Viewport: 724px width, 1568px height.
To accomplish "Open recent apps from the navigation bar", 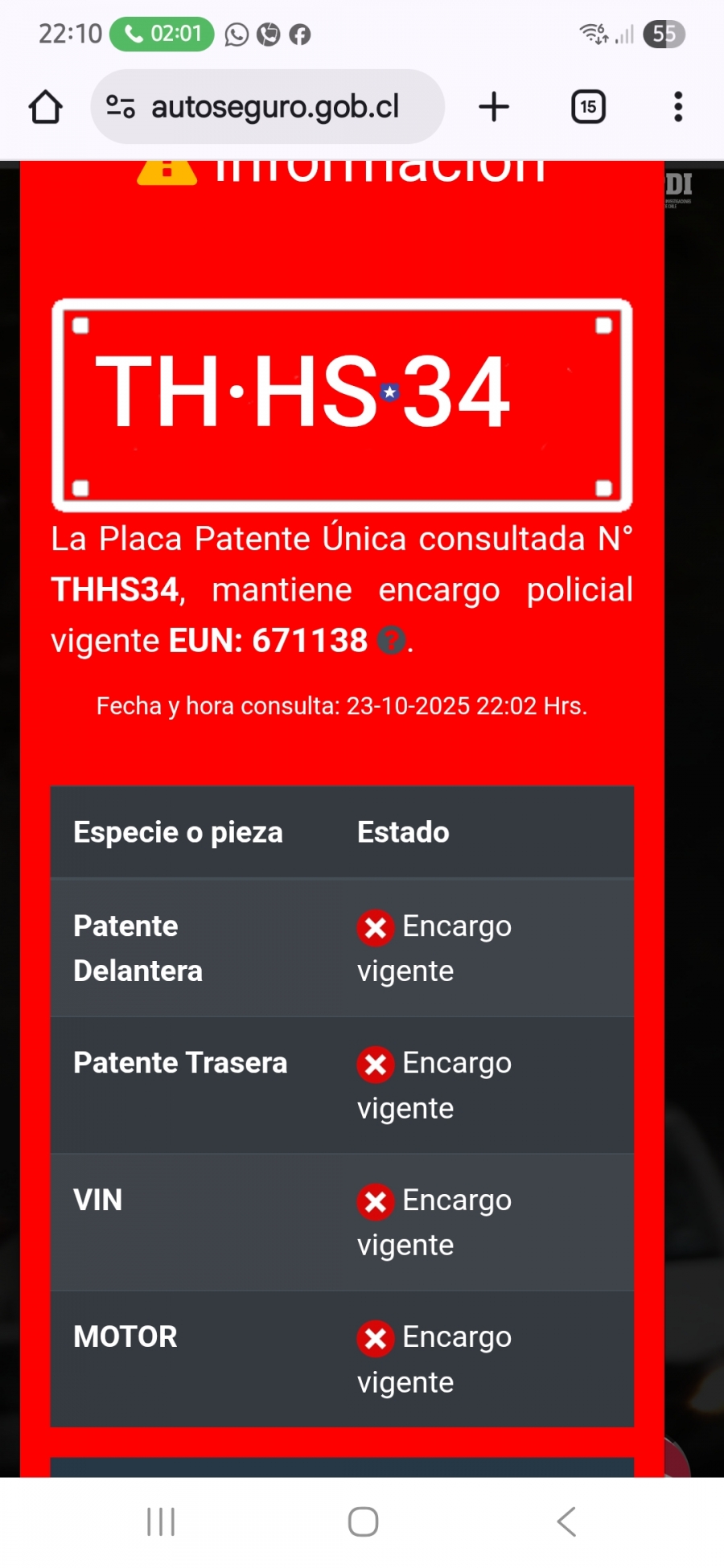I will (161, 1521).
